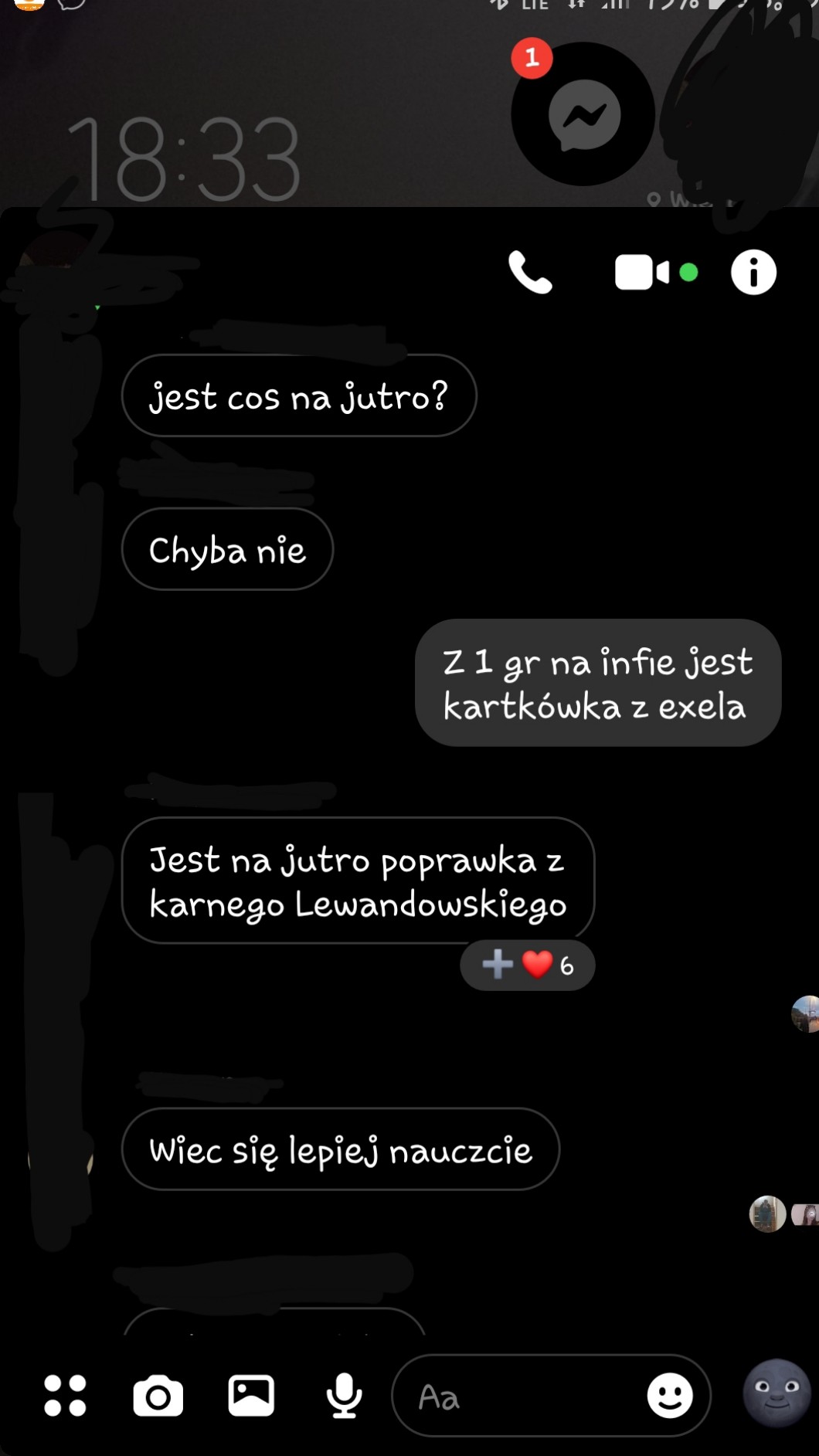Open the photo gallery picker

coord(251,1395)
